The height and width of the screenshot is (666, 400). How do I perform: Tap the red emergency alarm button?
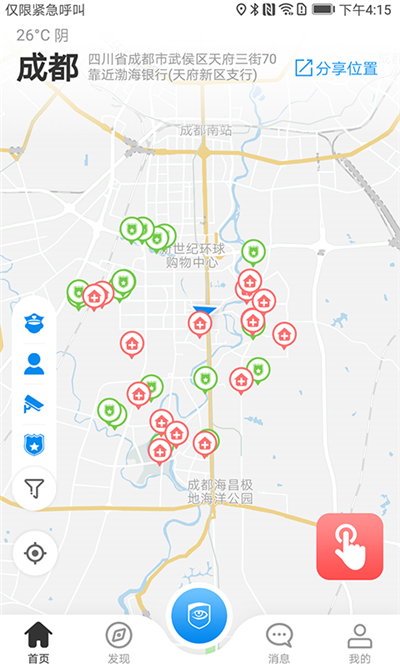pyautogui.click(x=350, y=546)
